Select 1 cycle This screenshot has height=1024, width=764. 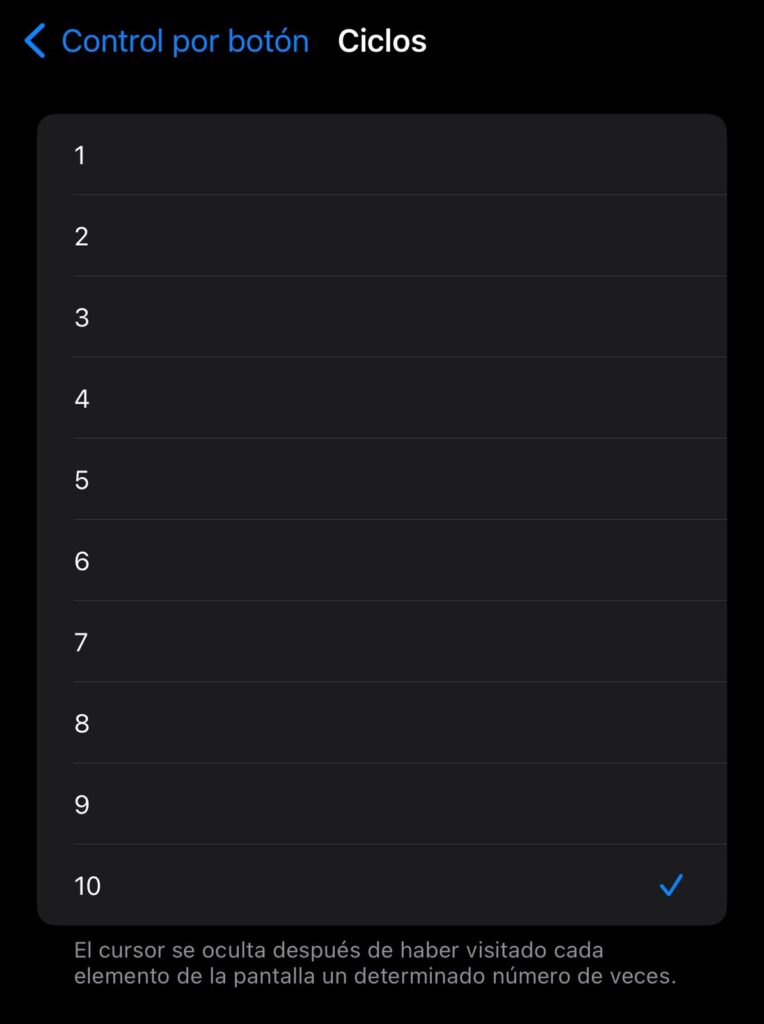(x=380, y=155)
